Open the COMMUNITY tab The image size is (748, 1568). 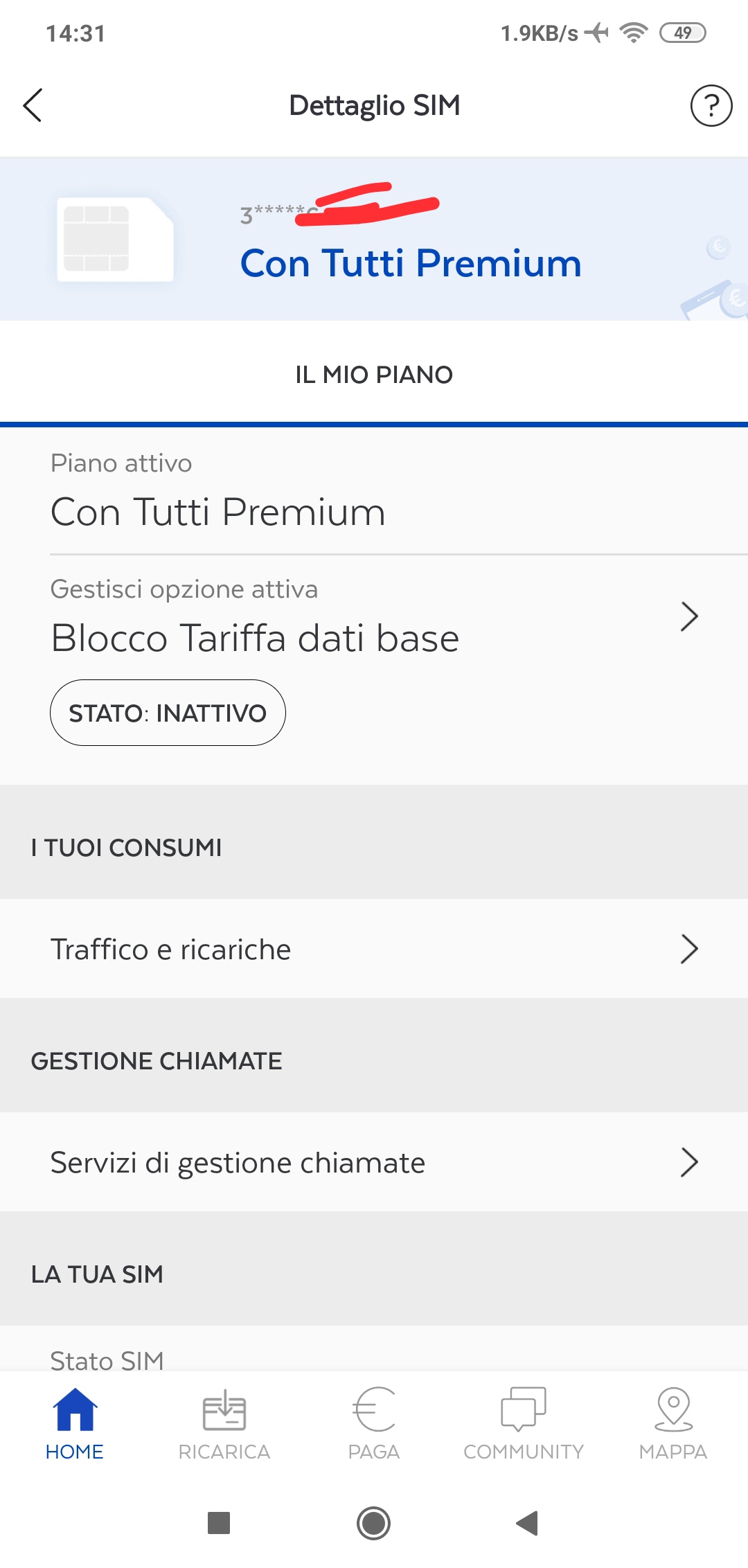point(524,1424)
